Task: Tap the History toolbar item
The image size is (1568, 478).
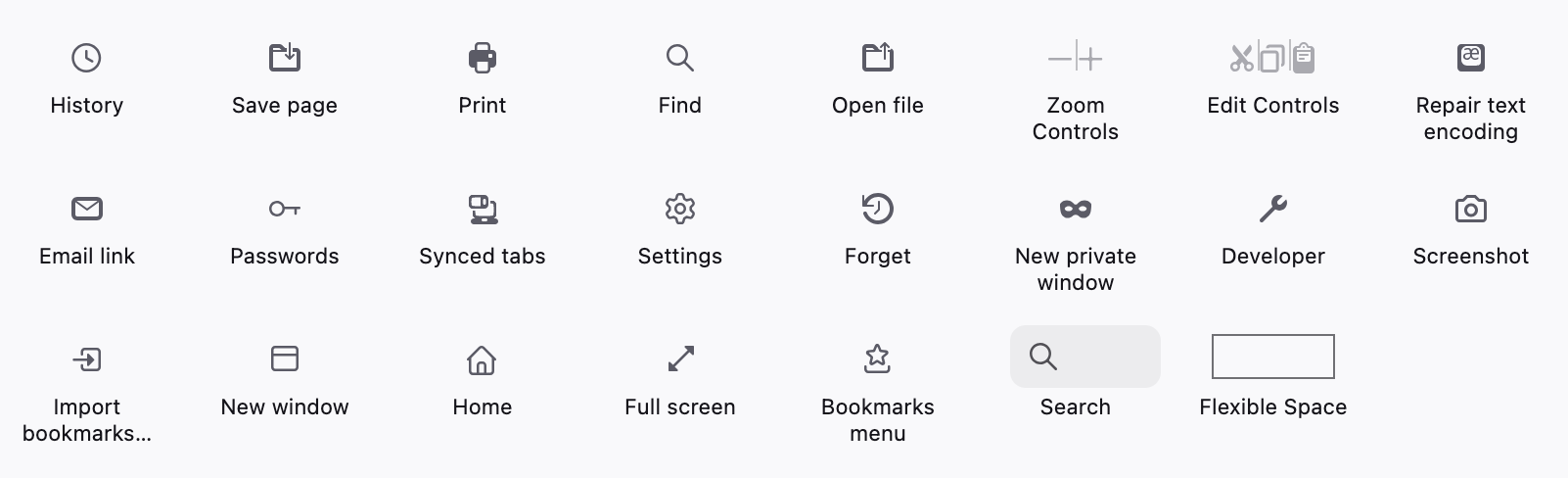Action: pos(86,59)
